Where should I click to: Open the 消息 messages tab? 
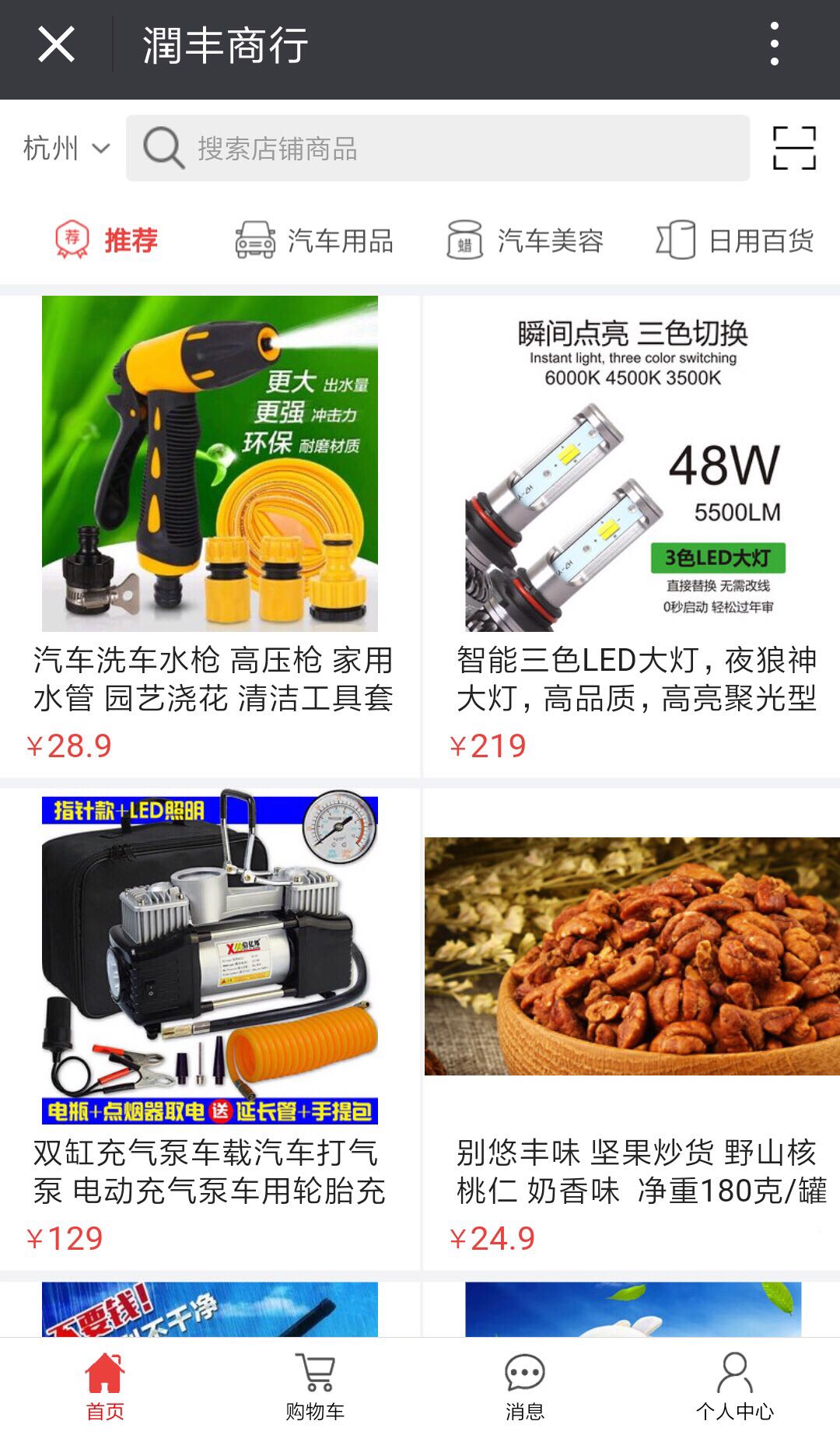point(525,1387)
